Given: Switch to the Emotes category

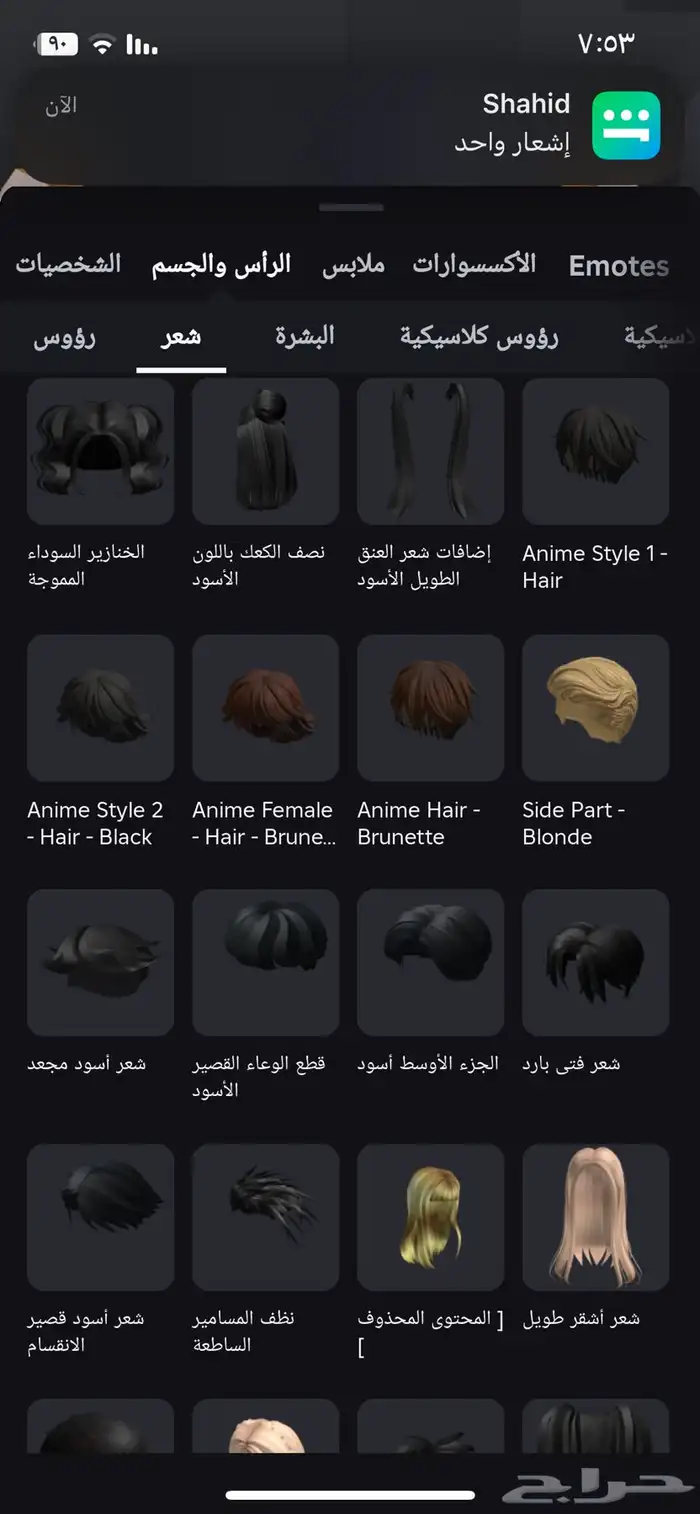Looking at the screenshot, I should (x=618, y=265).
